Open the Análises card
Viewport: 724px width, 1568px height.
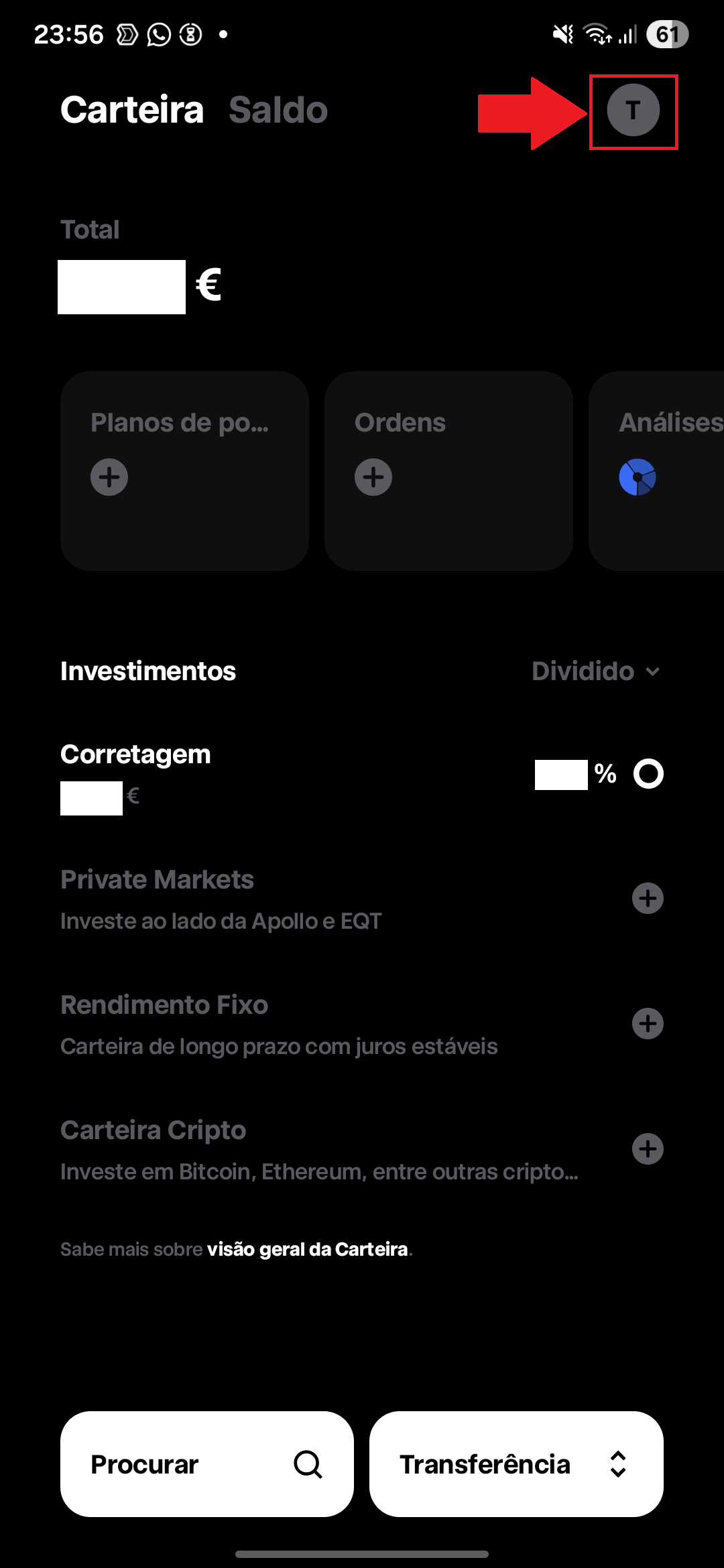click(657, 470)
